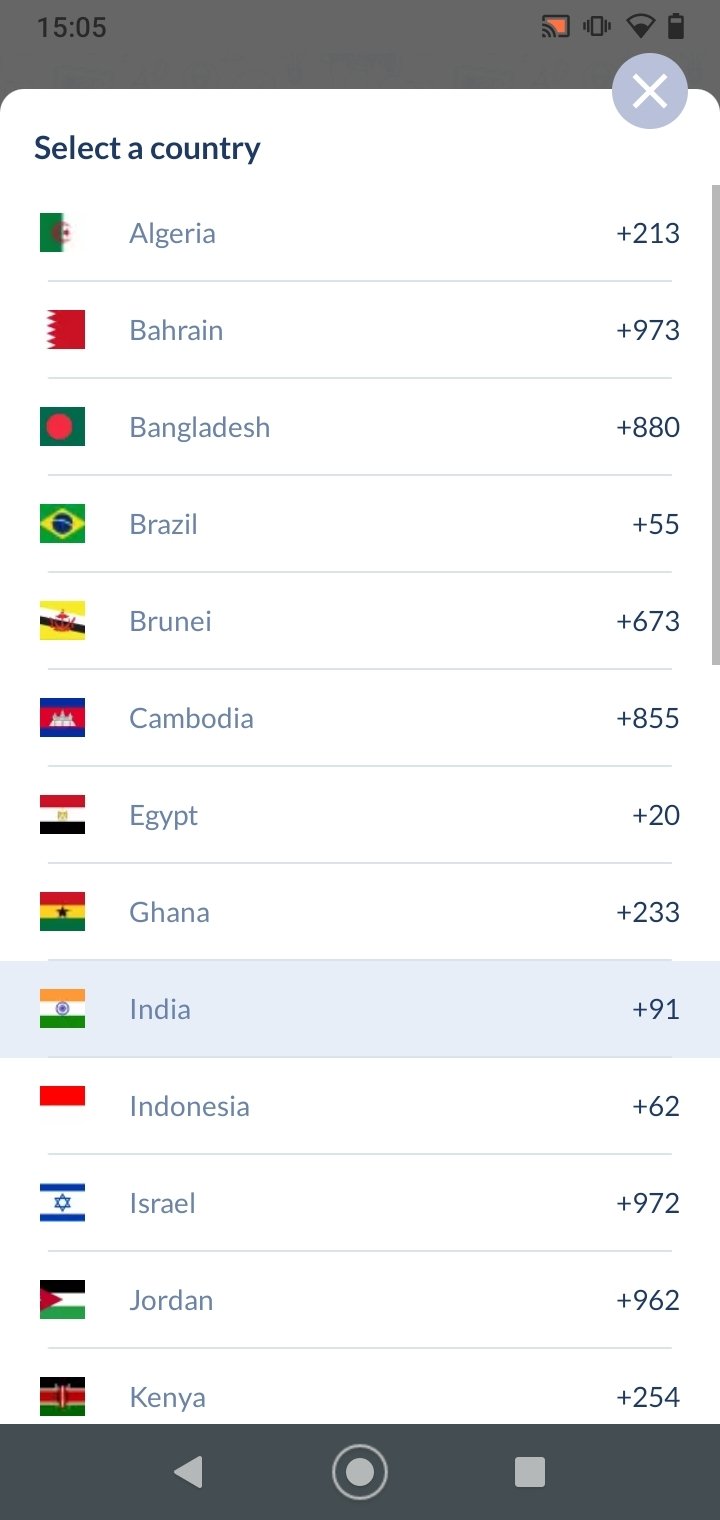Screen dimensions: 720x1520
Task: Go to the home screen
Action: pos(360,1472)
